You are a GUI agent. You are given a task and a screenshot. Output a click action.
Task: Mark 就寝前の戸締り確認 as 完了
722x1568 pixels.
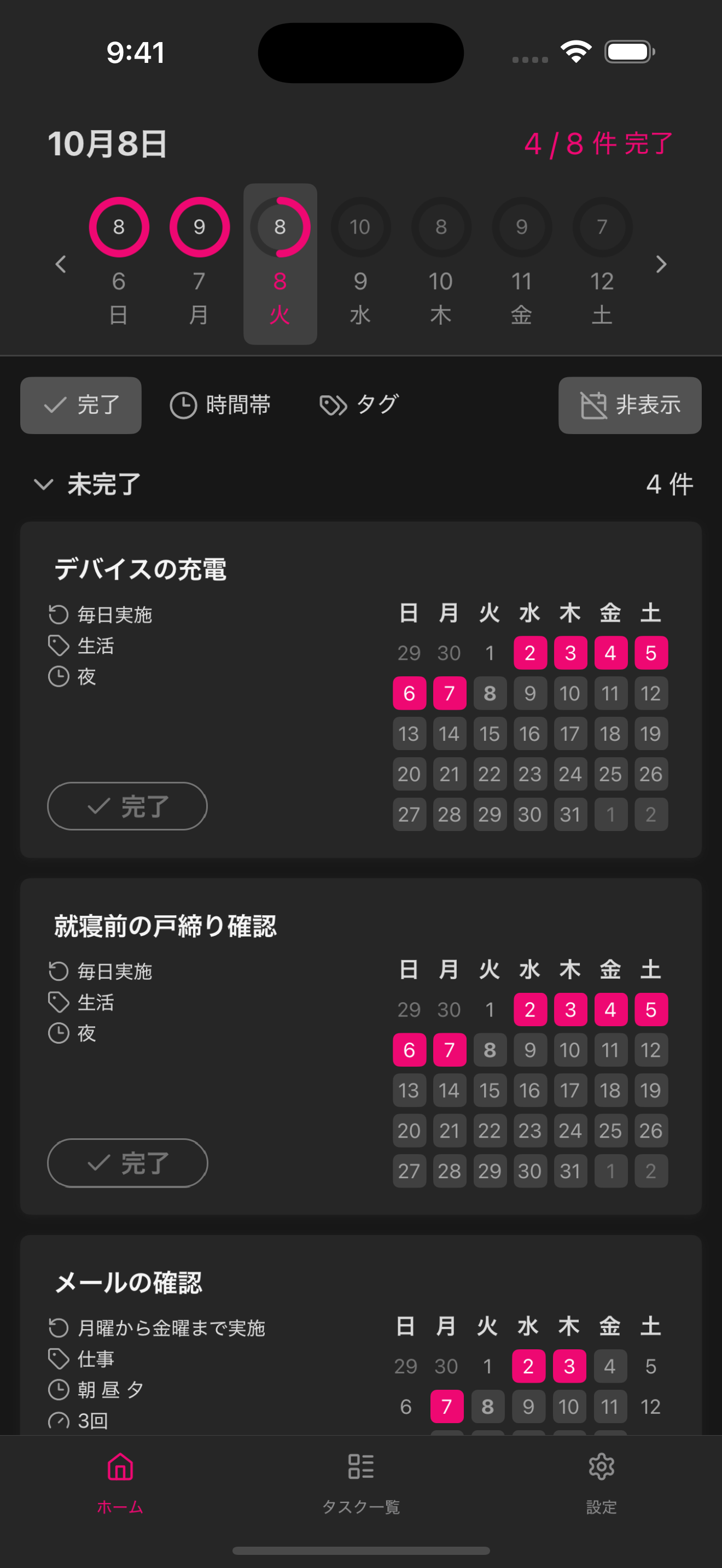click(127, 1163)
